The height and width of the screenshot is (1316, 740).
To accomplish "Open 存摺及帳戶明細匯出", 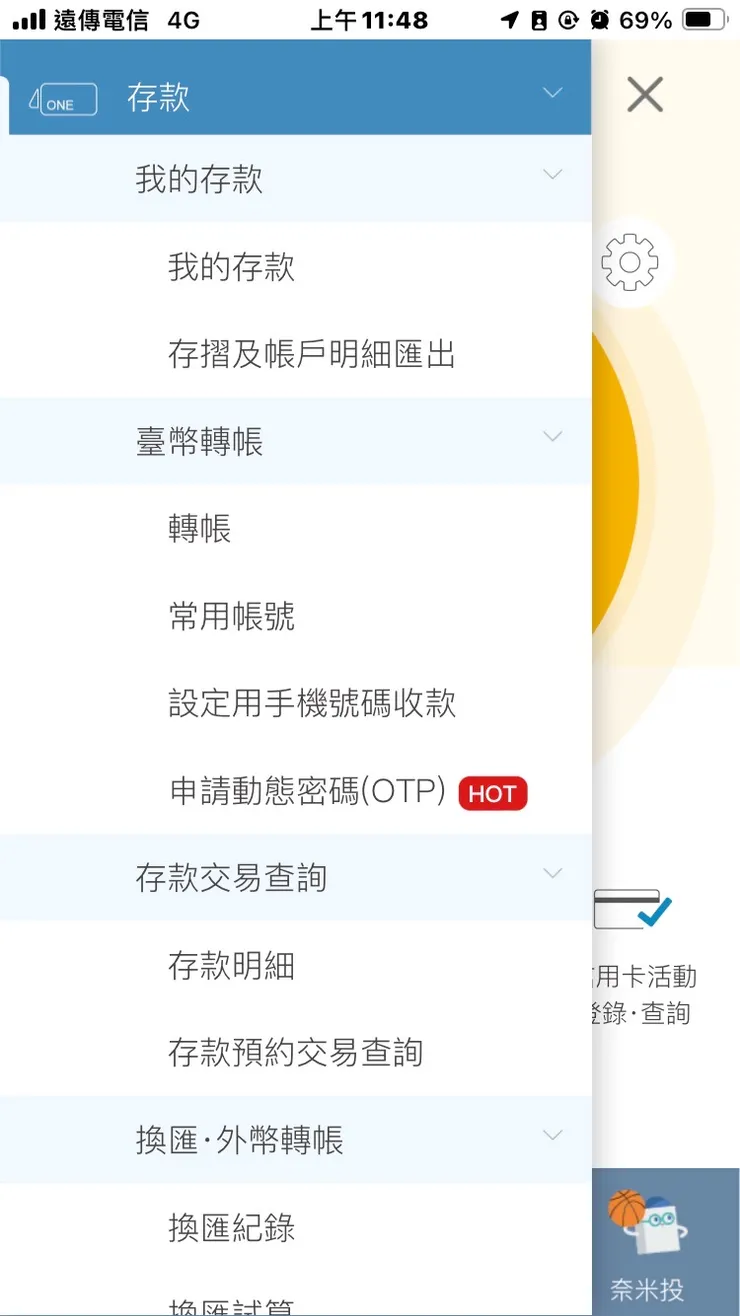I will pos(311,354).
